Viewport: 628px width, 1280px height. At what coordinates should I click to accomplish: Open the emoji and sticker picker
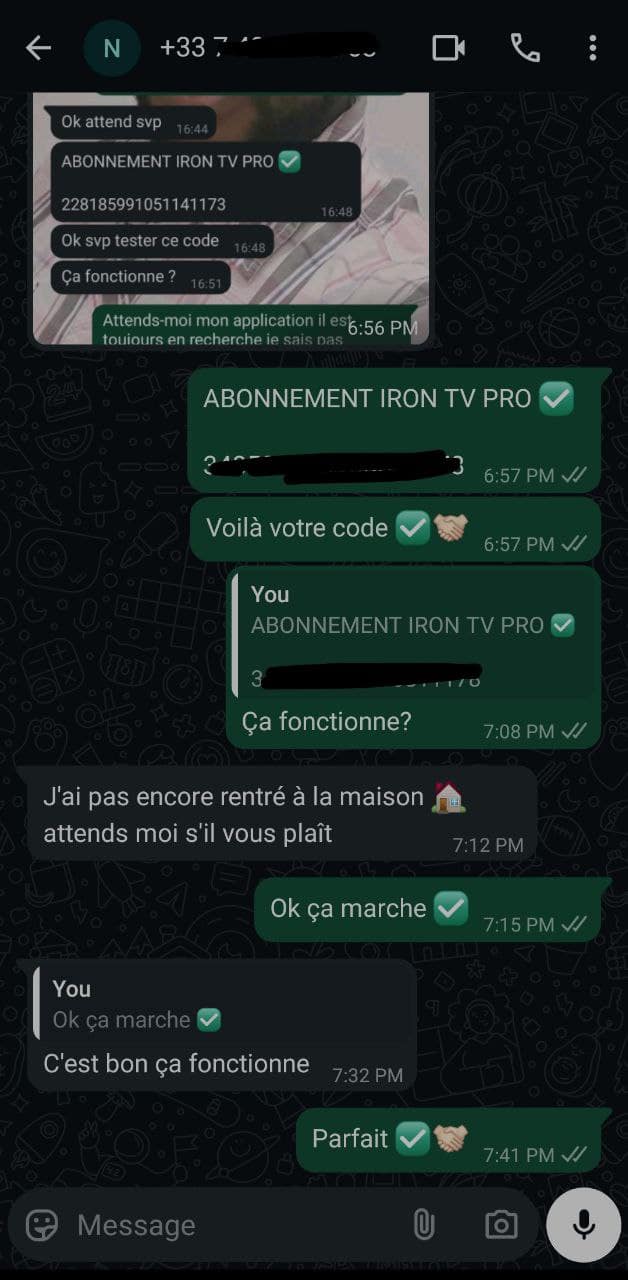(x=42, y=1225)
